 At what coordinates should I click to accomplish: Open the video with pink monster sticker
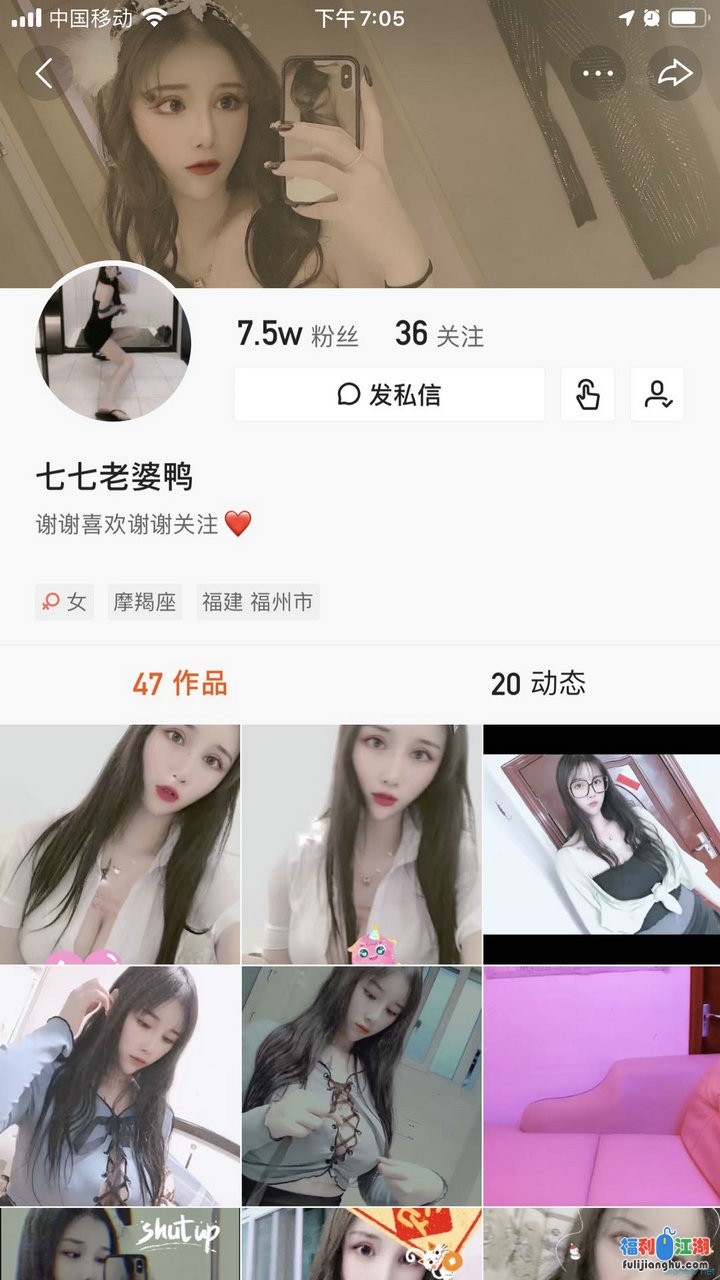361,843
